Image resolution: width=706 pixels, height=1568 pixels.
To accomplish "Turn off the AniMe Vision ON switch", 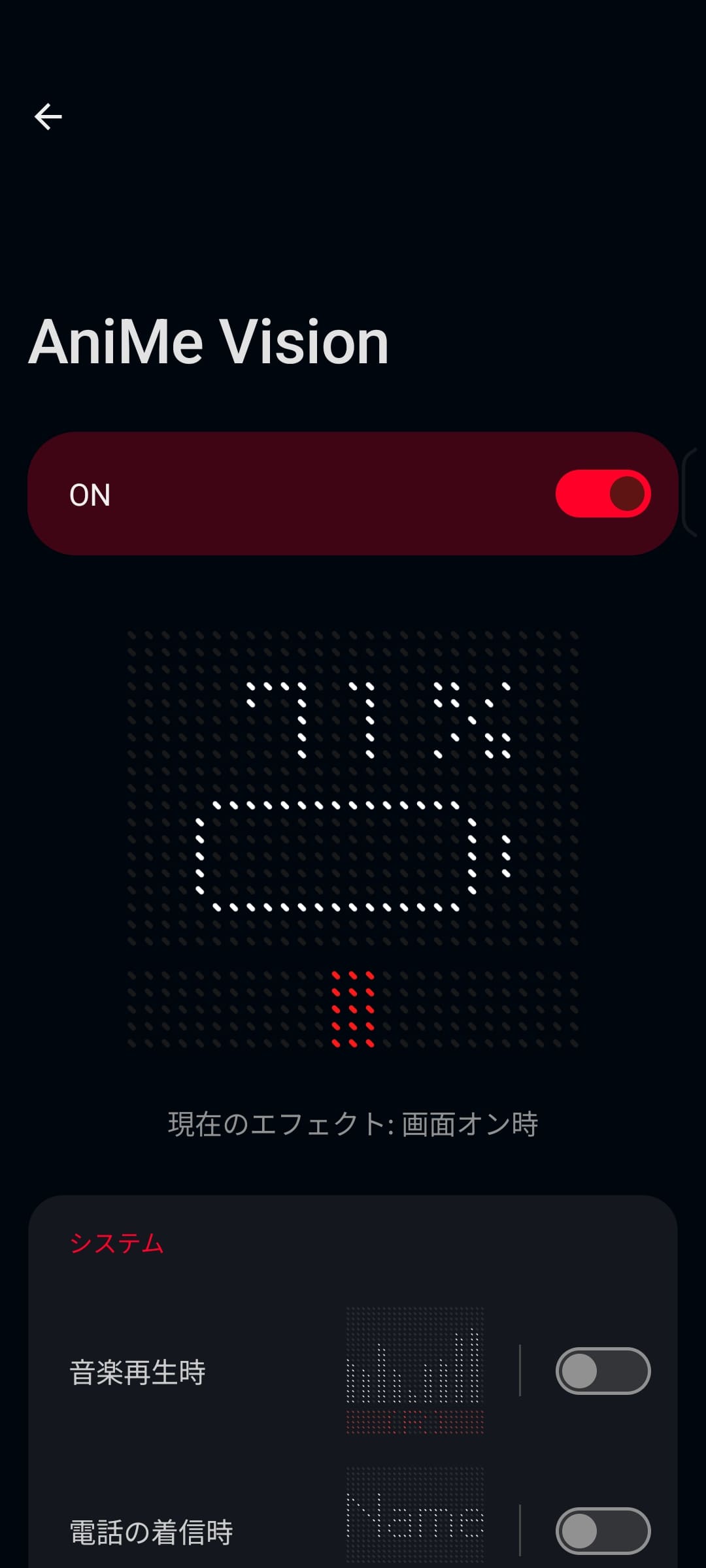I will tap(602, 494).
